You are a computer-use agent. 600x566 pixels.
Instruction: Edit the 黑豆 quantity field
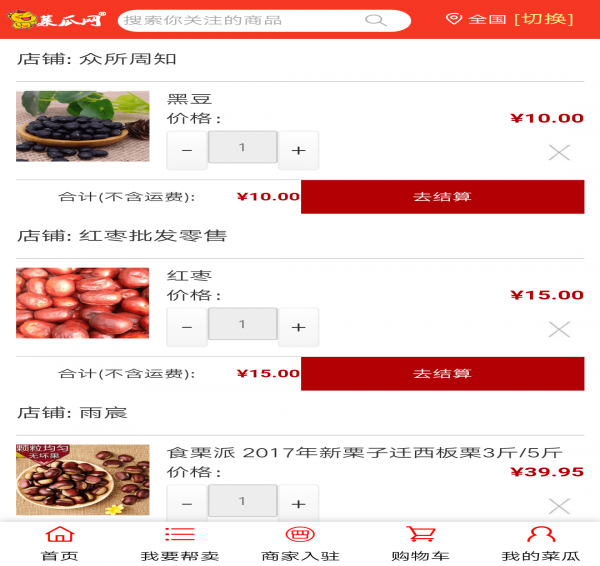tap(242, 147)
